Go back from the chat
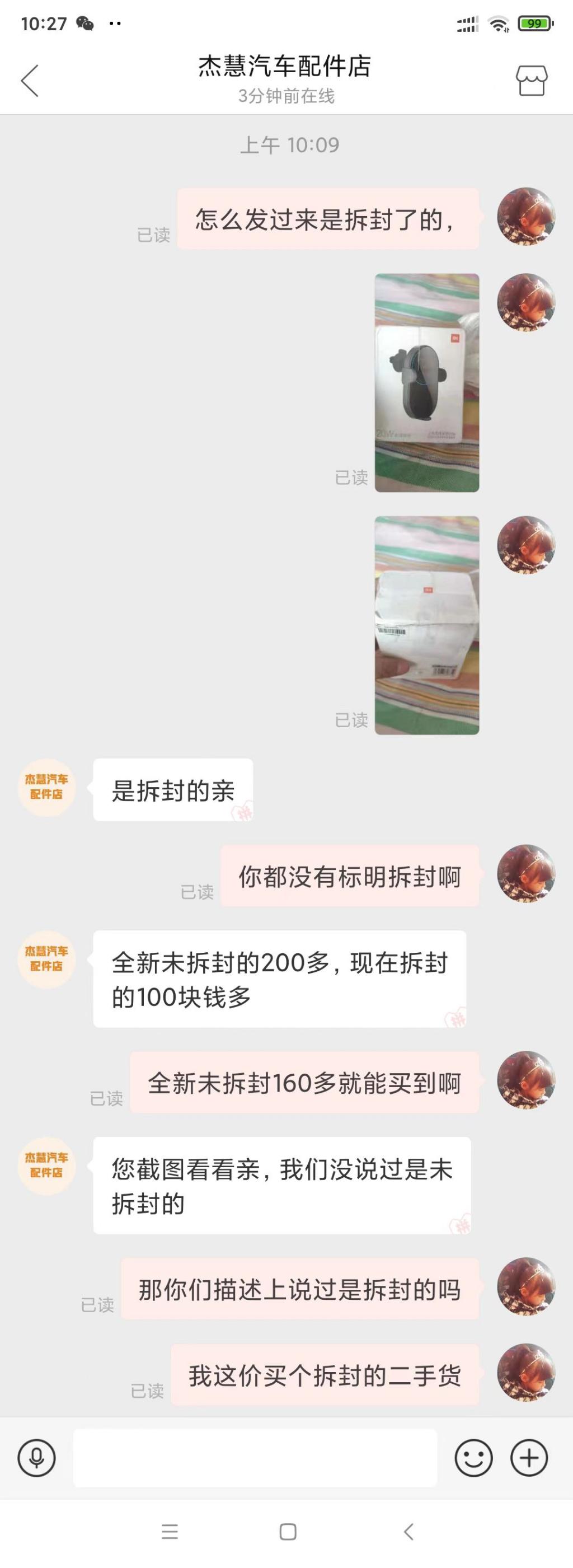The height and width of the screenshot is (1568, 573). click(x=30, y=81)
